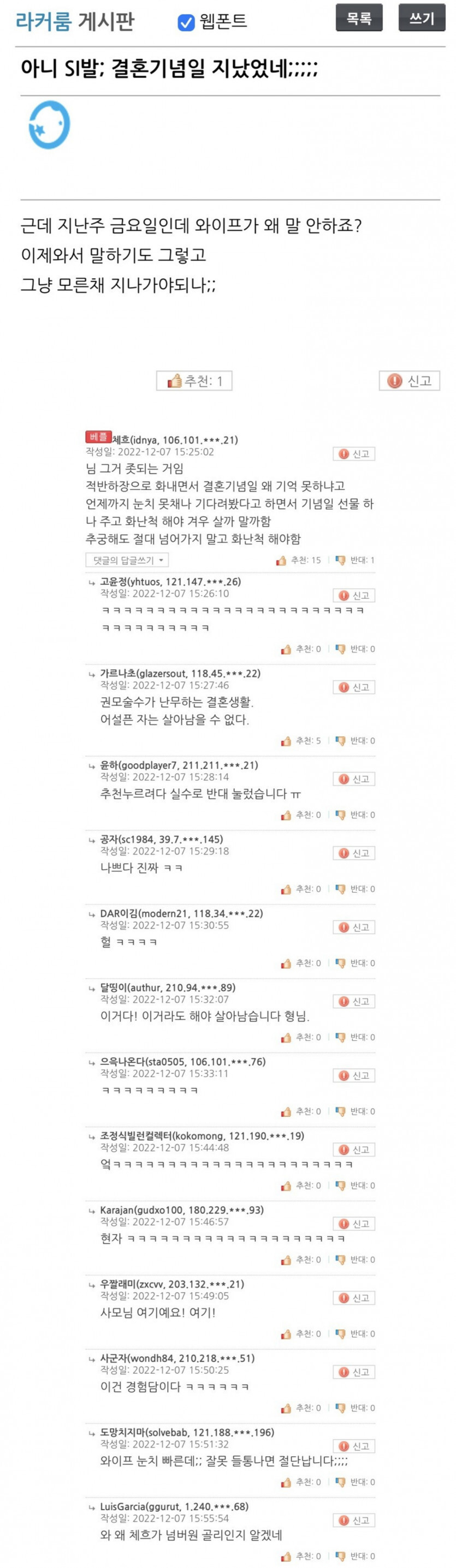Open 라커룸 게시판 board link
Image resolution: width=456 pixels, height=1568 pixels.
click(x=74, y=22)
